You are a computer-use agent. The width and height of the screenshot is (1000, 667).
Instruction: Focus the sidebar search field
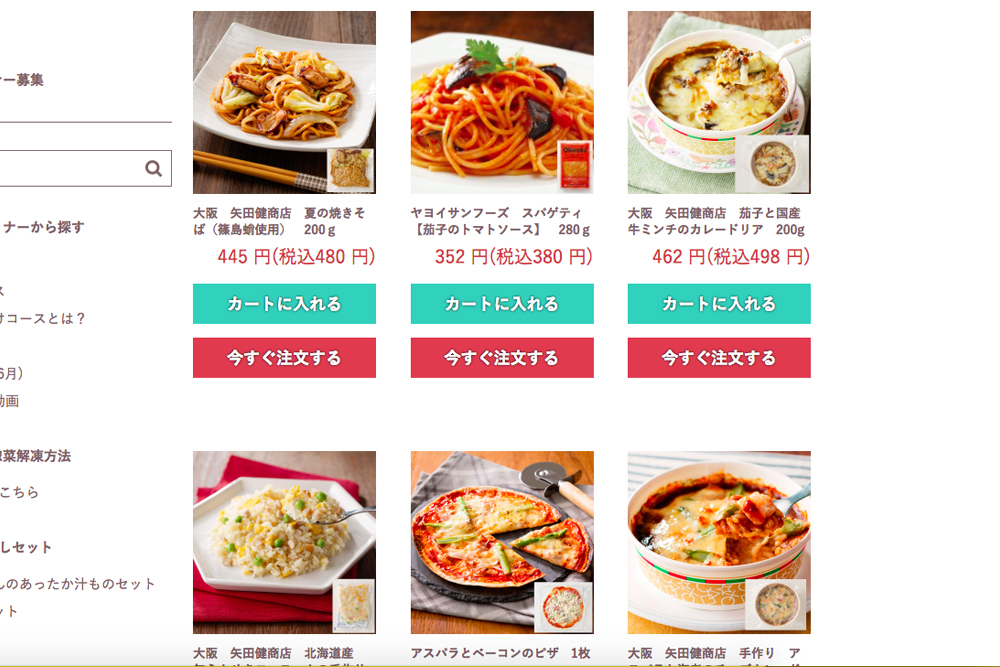(x=70, y=168)
